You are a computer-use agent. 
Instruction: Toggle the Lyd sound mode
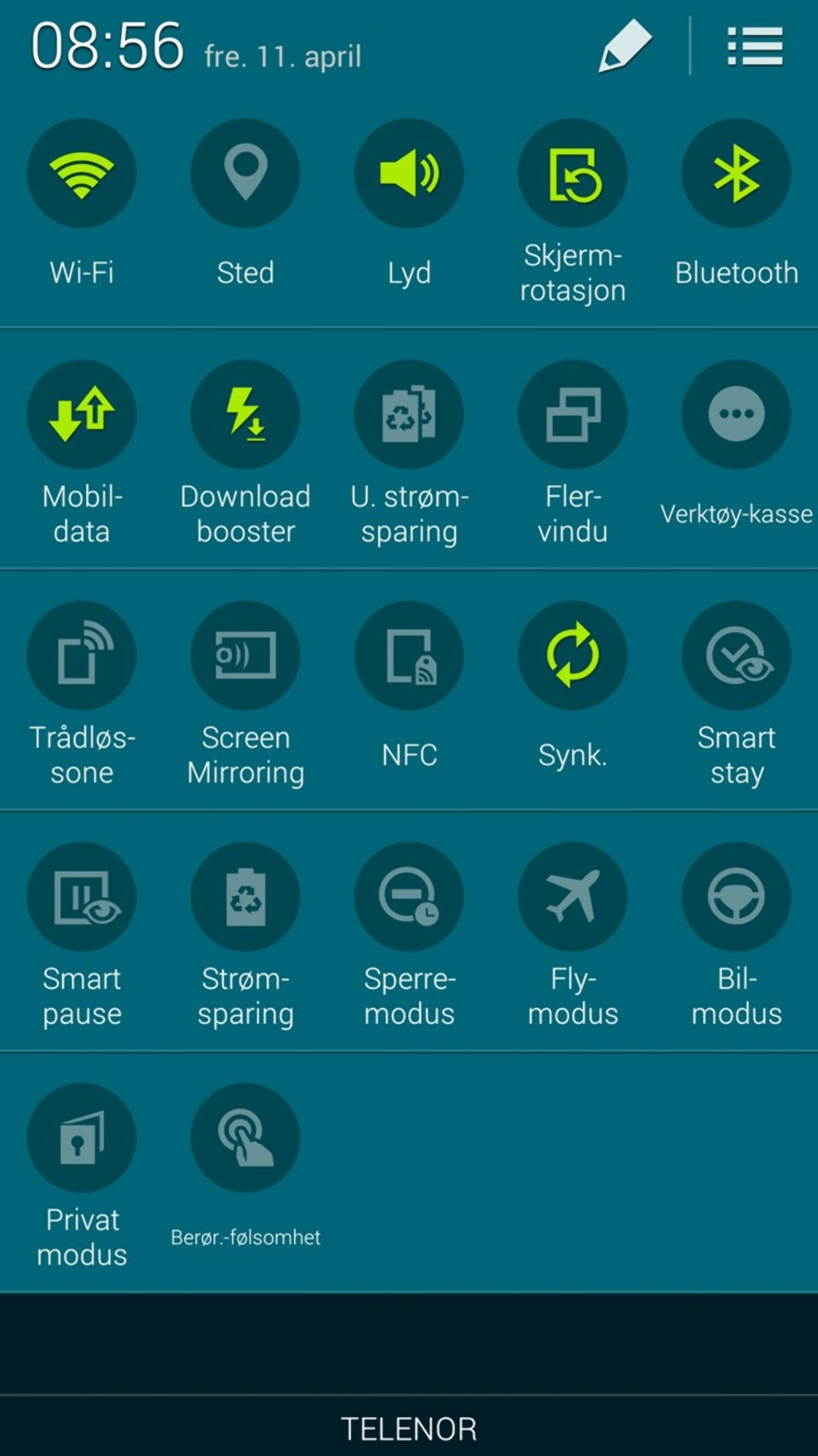pyautogui.click(x=409, y=173)
